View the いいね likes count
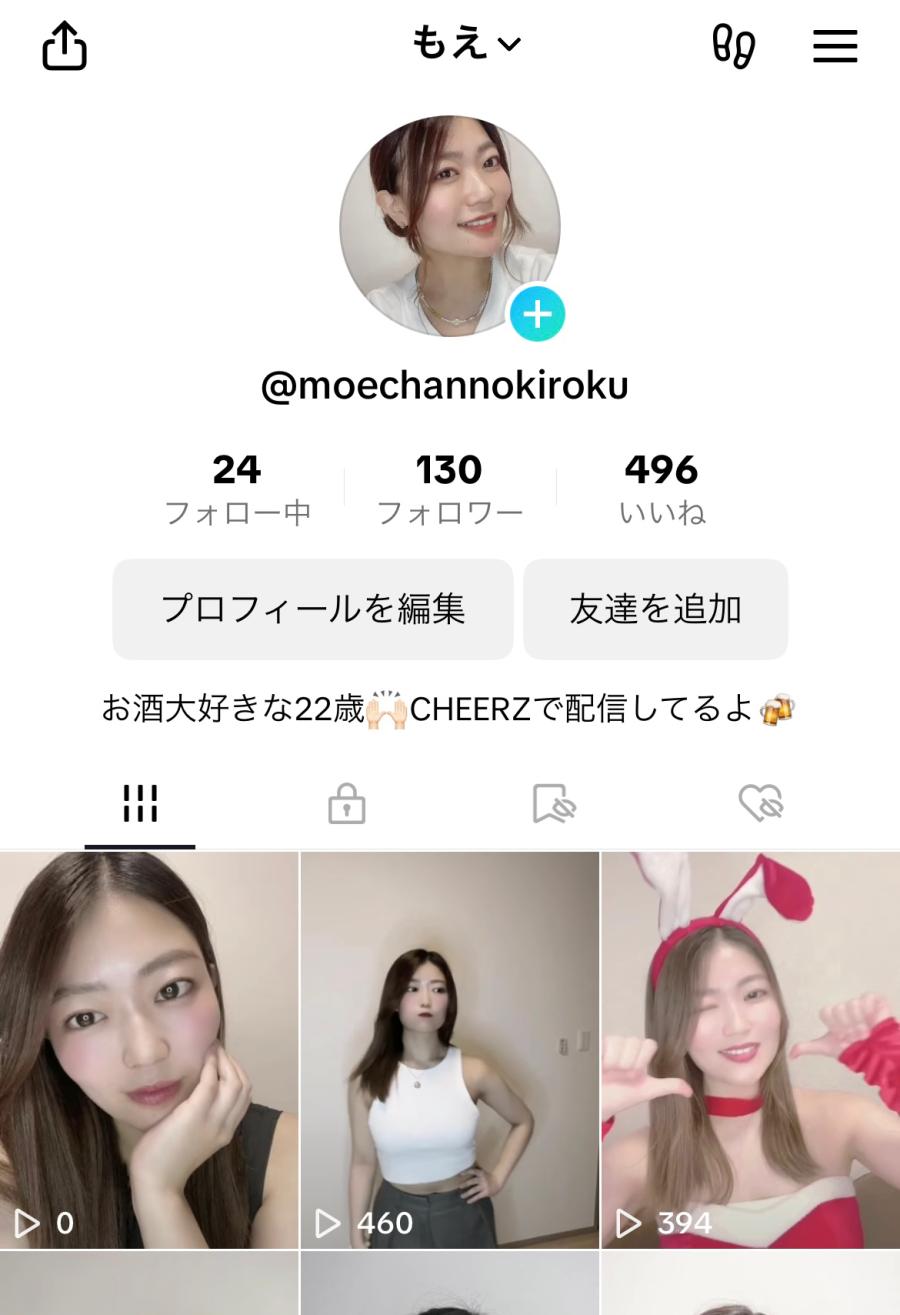Image resolution: width=900 pixels, height=1315 pixels. coord(661,488)
